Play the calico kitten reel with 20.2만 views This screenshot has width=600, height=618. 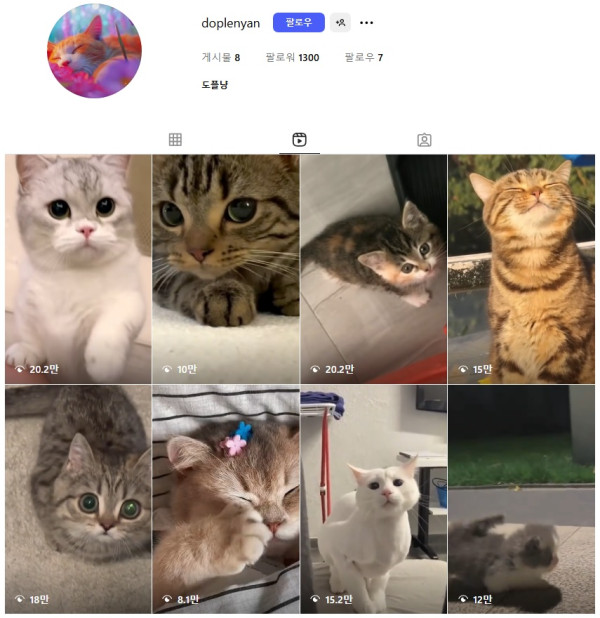[x=373, y=268]
